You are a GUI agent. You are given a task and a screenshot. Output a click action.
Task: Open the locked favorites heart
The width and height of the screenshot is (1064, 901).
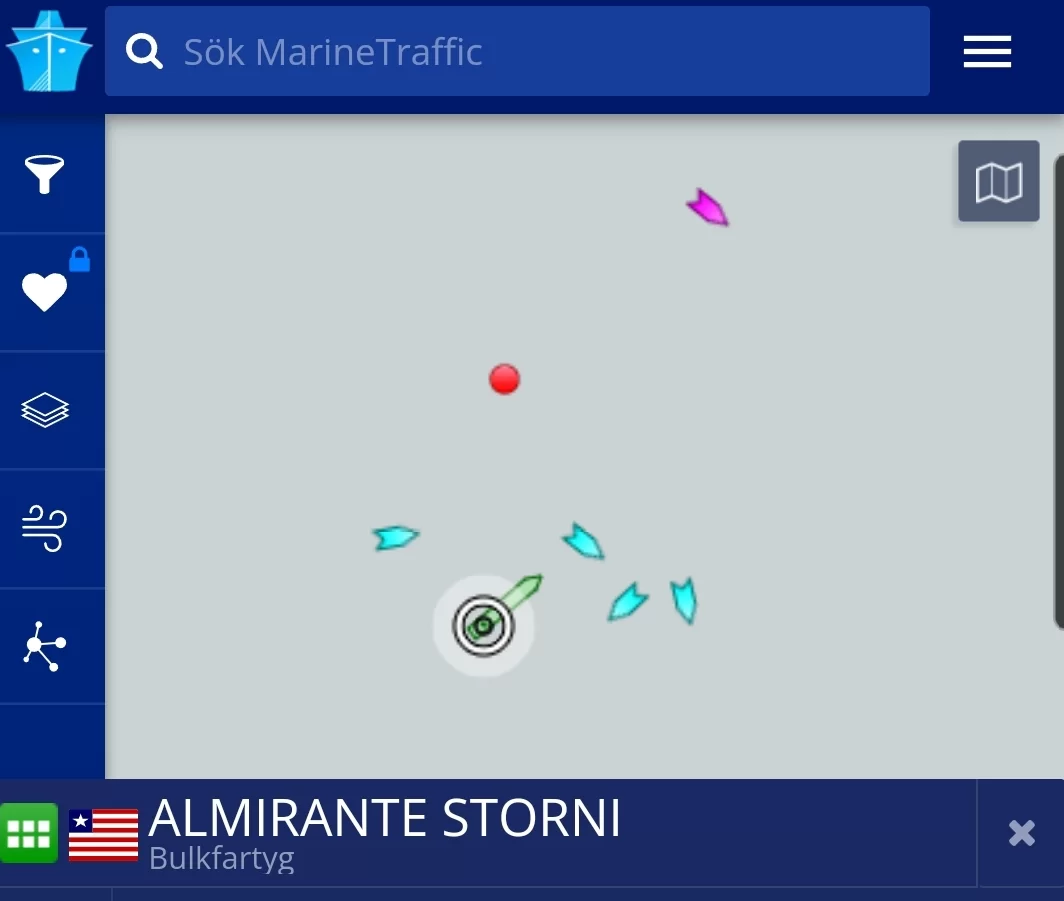click(45, 292)
